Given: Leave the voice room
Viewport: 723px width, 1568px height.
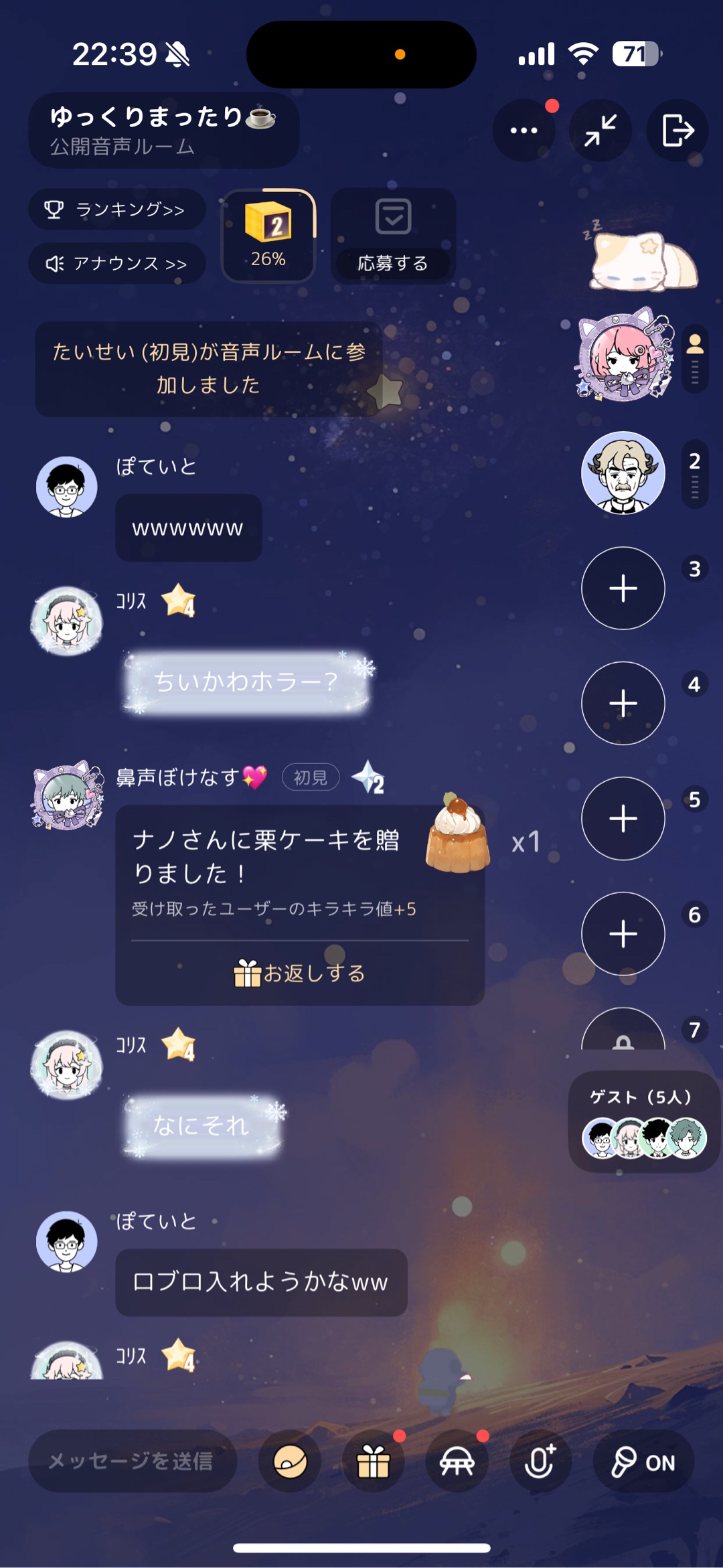Looking at the screenshot, I should pos(677,131).
